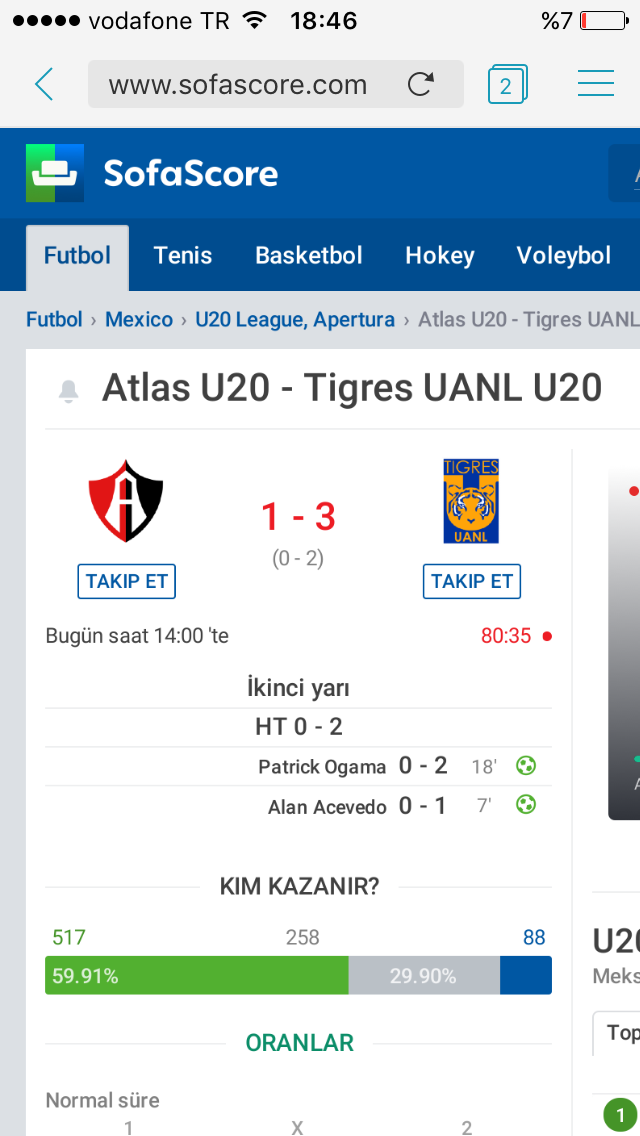Image resolution: width=640 pixels, height=1136 pixels.
Task: Switch to the Hokey tab
Action: click(439, 256)
